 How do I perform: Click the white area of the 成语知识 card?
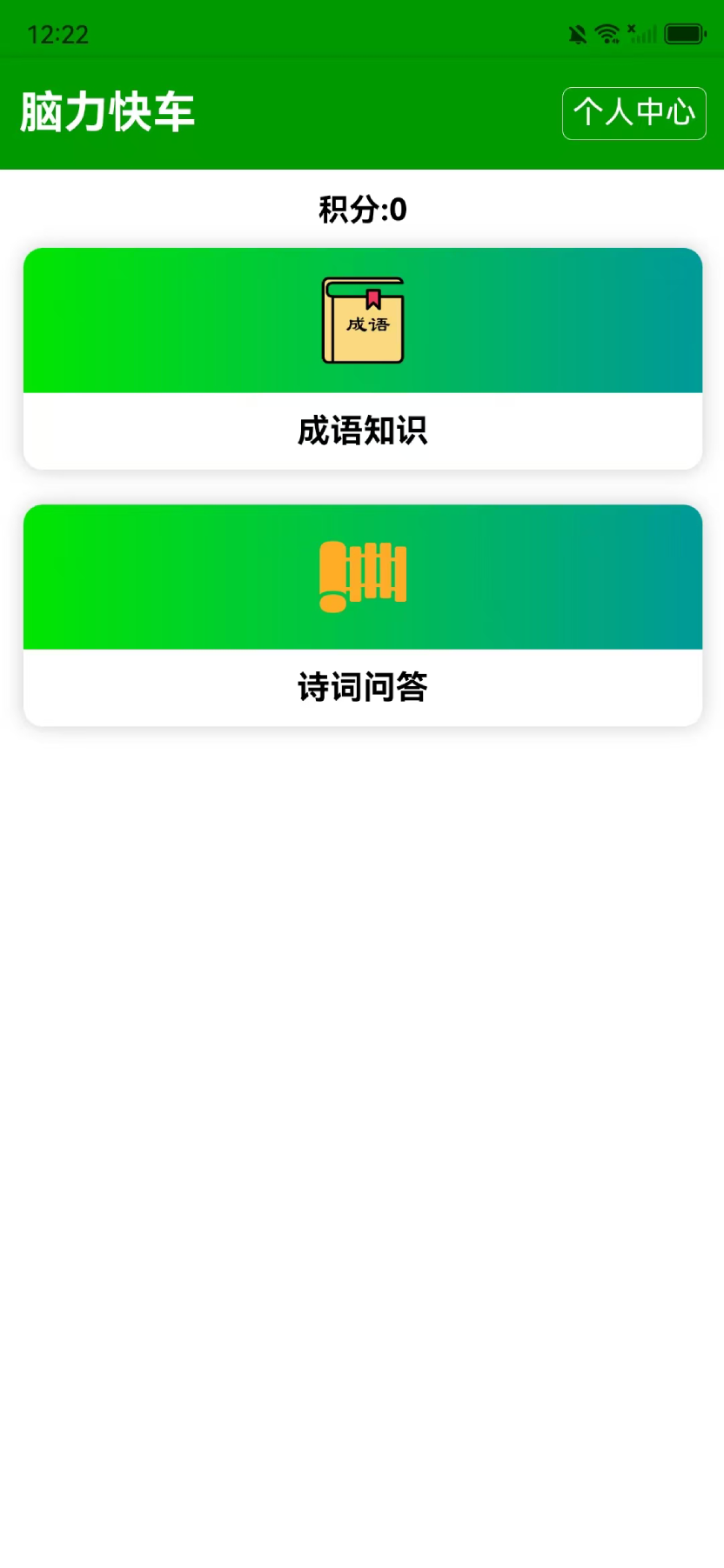(363, 430)
